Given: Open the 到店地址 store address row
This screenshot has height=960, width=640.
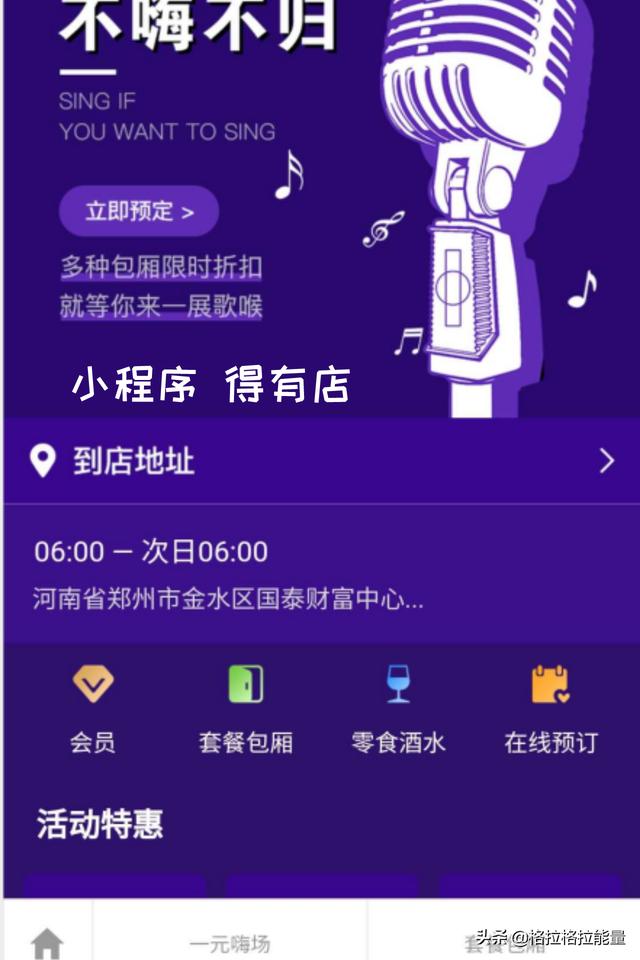Looking at the screenshot, I should click(x=320, y=461).
